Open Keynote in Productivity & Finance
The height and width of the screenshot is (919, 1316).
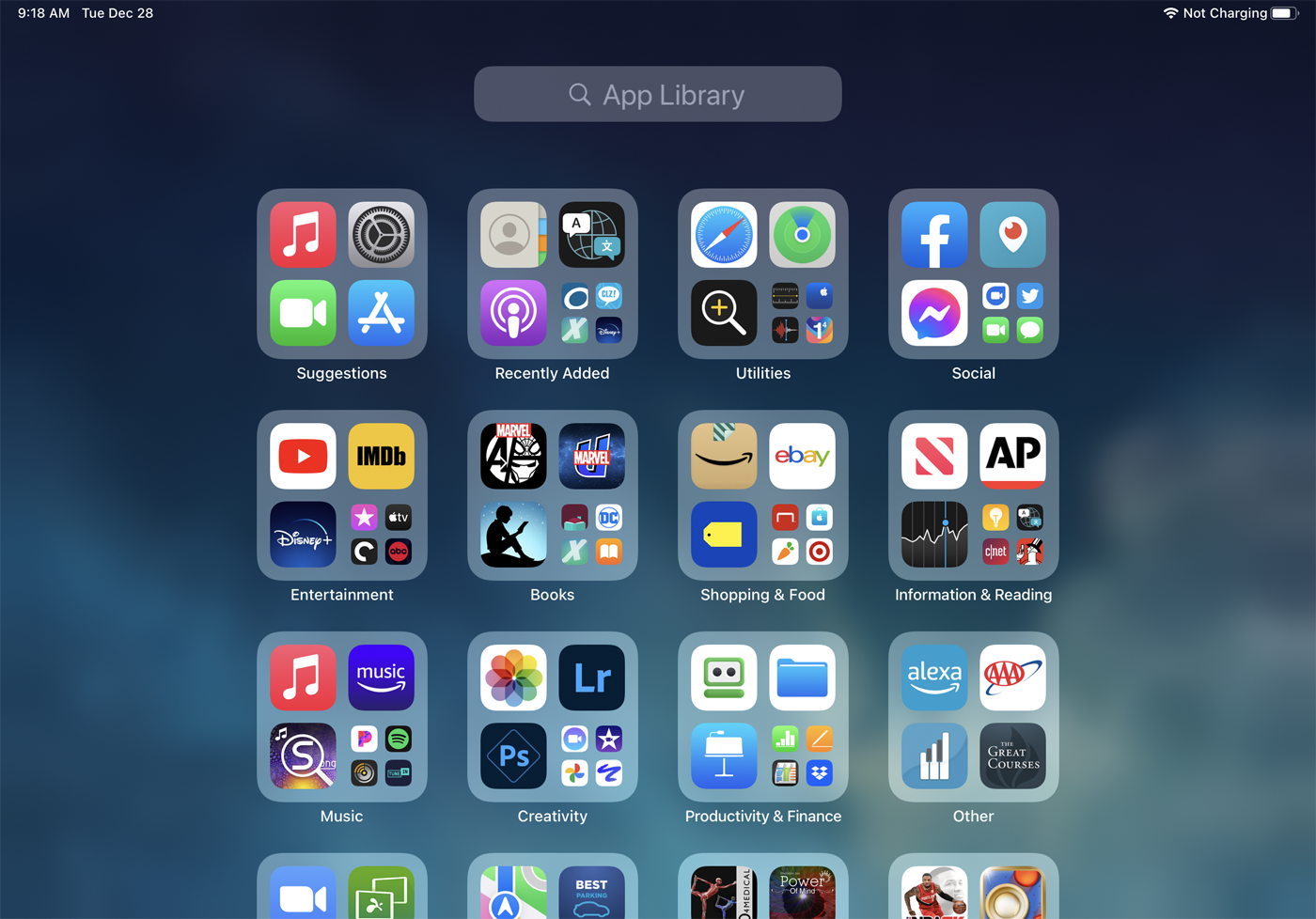pyautogui.click(x=724, y=755)
